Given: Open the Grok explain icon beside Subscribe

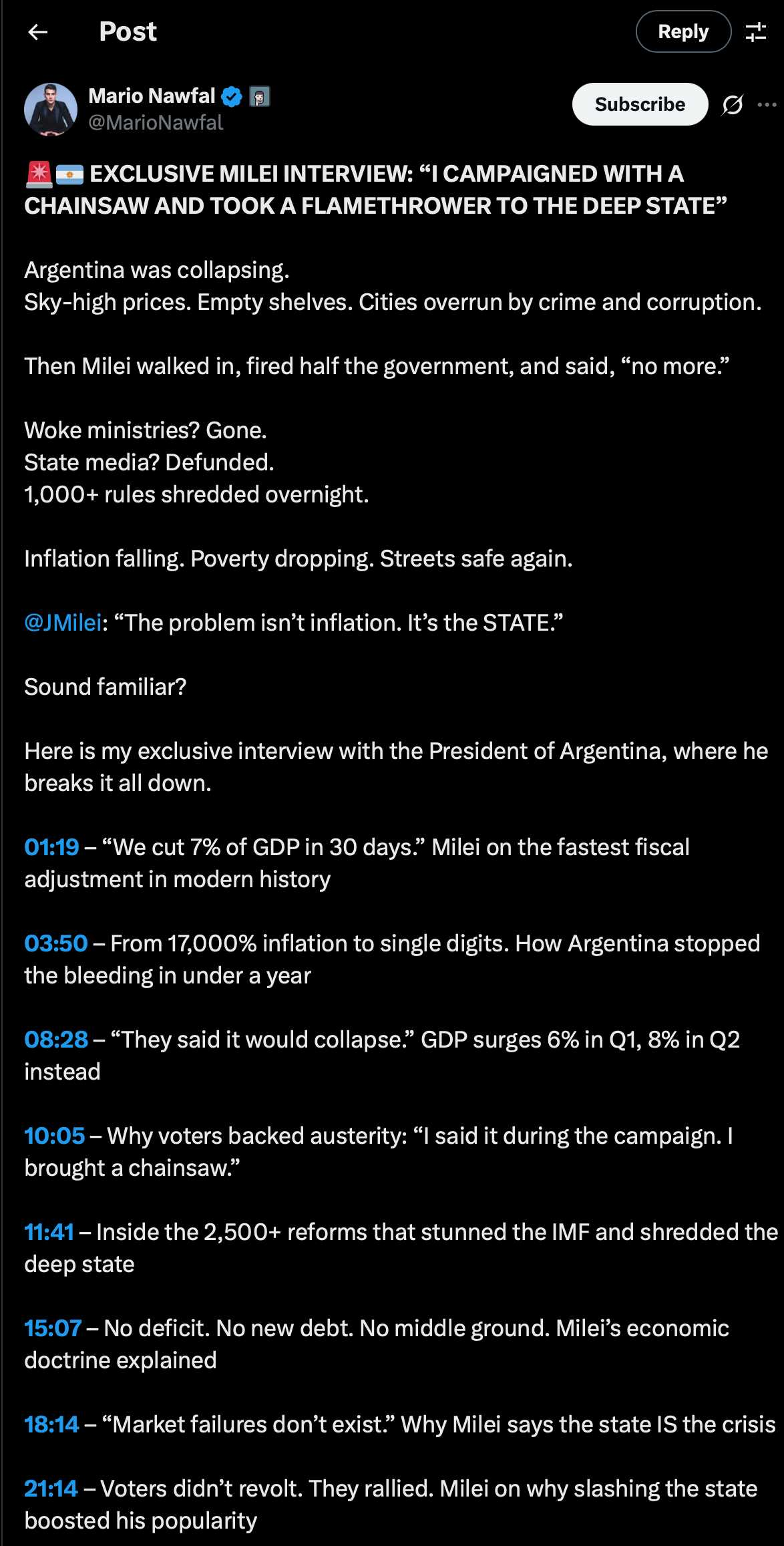Looking at the screenshot, I should [x=732, y=105].
